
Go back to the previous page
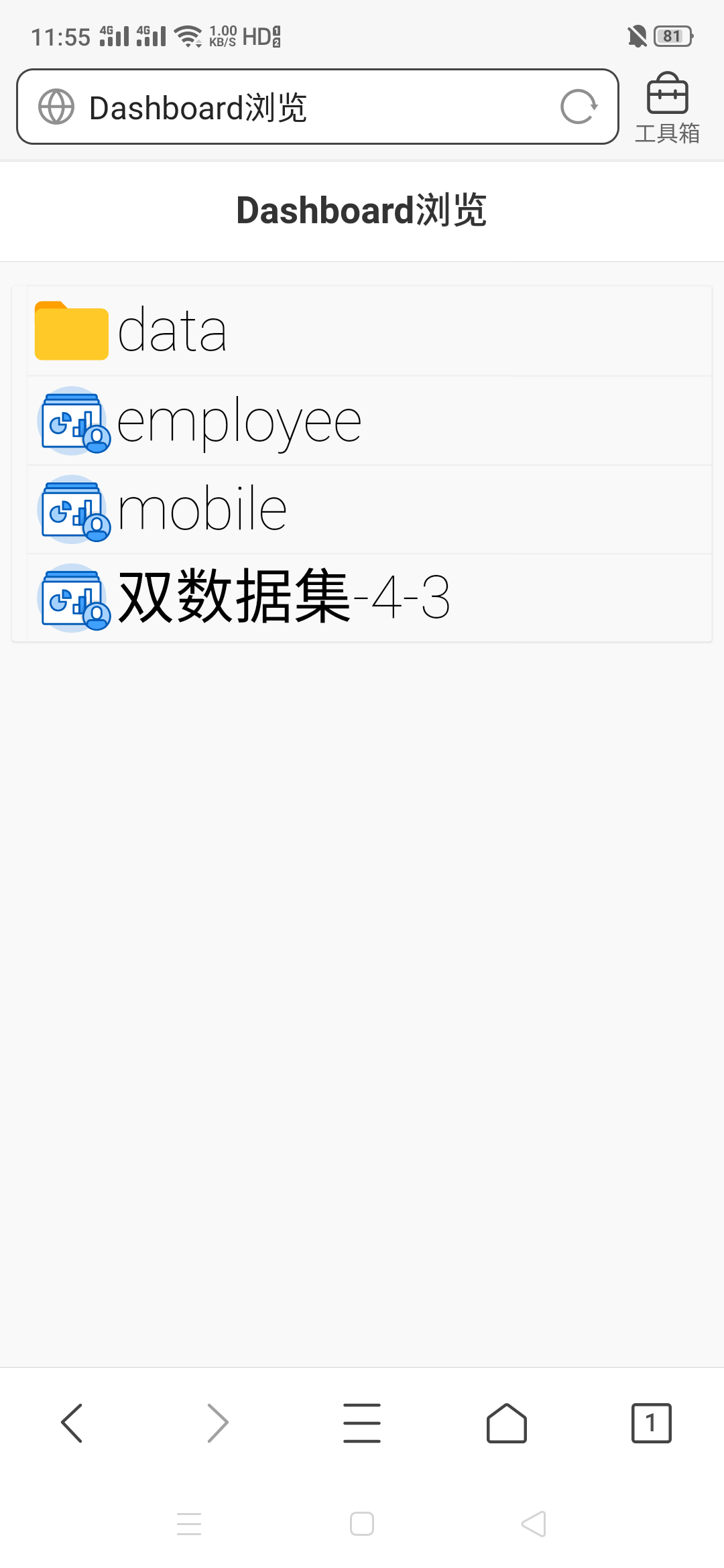(x=72, y=1423)
